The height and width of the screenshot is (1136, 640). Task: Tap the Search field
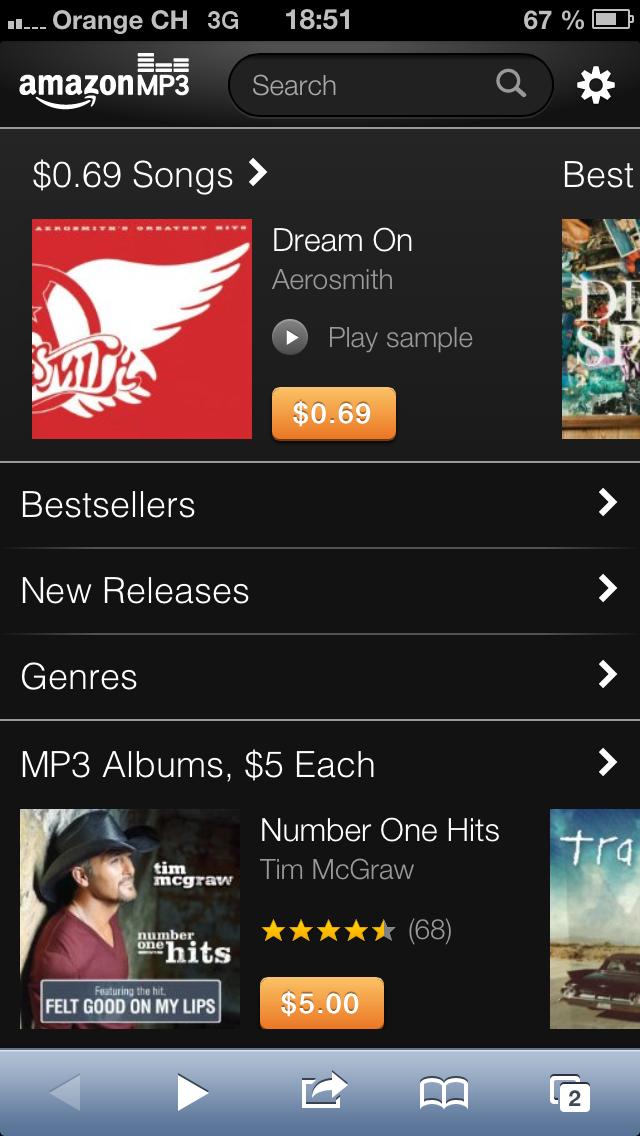coord(391,85)
